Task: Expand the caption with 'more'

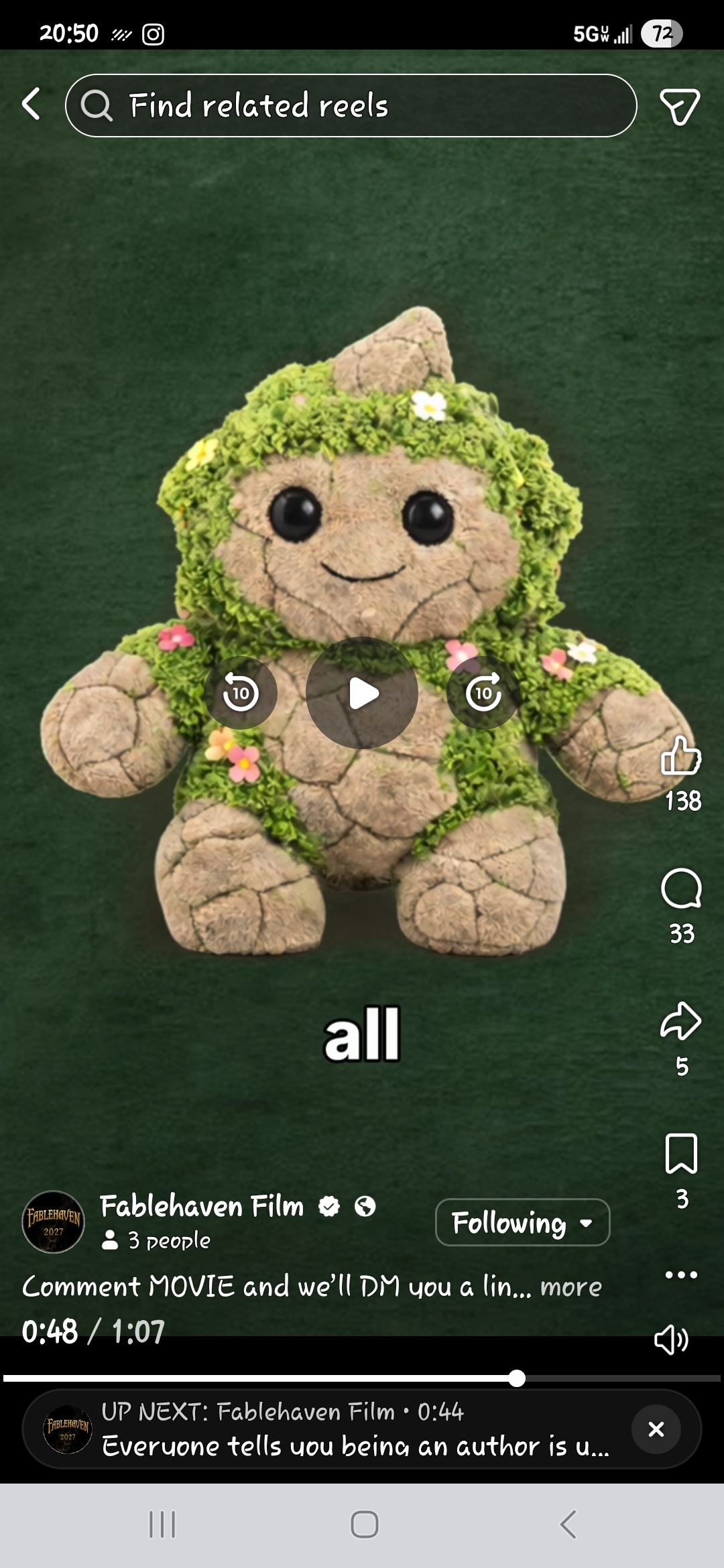Action: click(x=571, y=1287)
